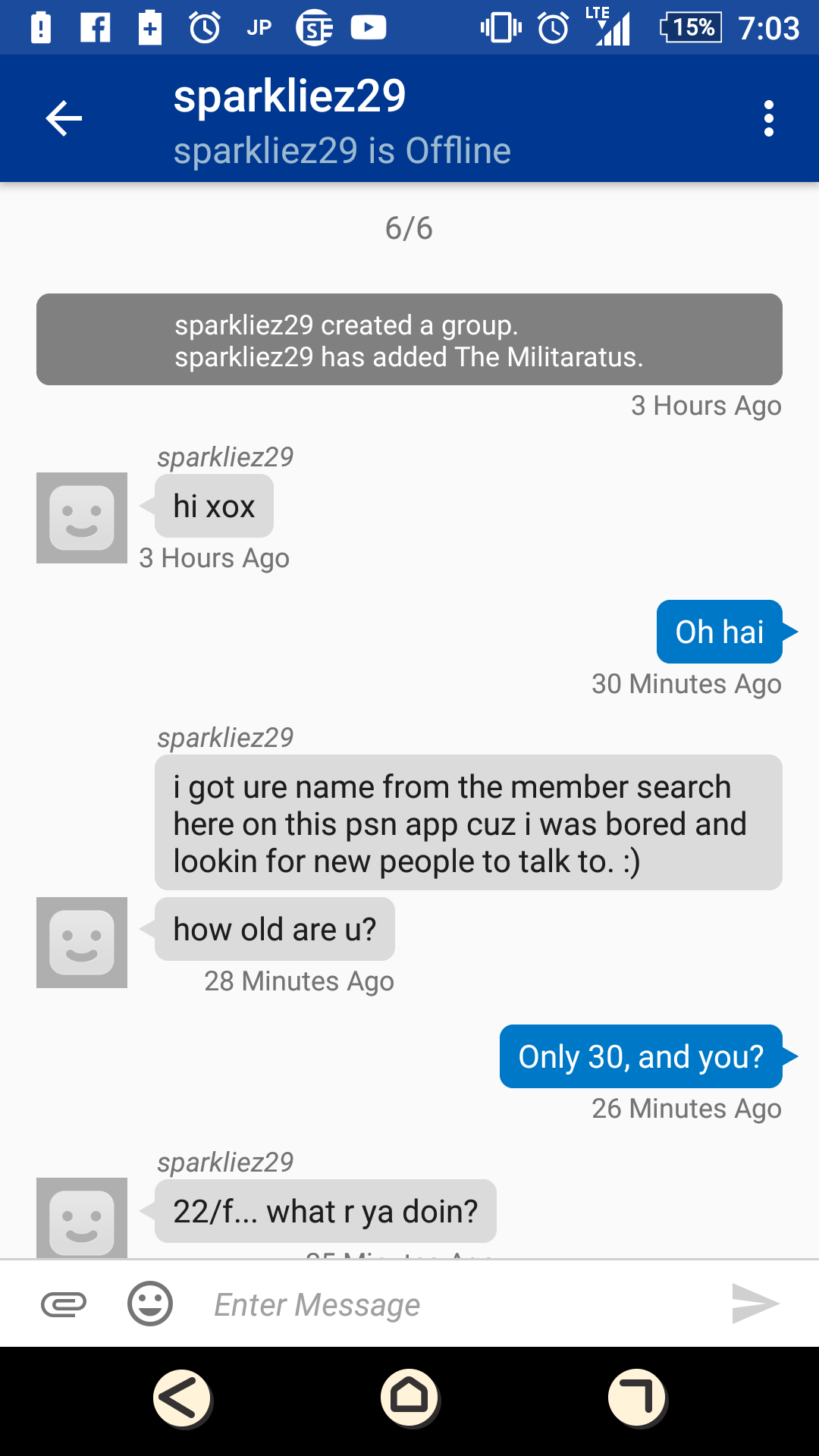Open the three-dot overflow menu
819x1456 pixels.
click(x=769, y=118)
